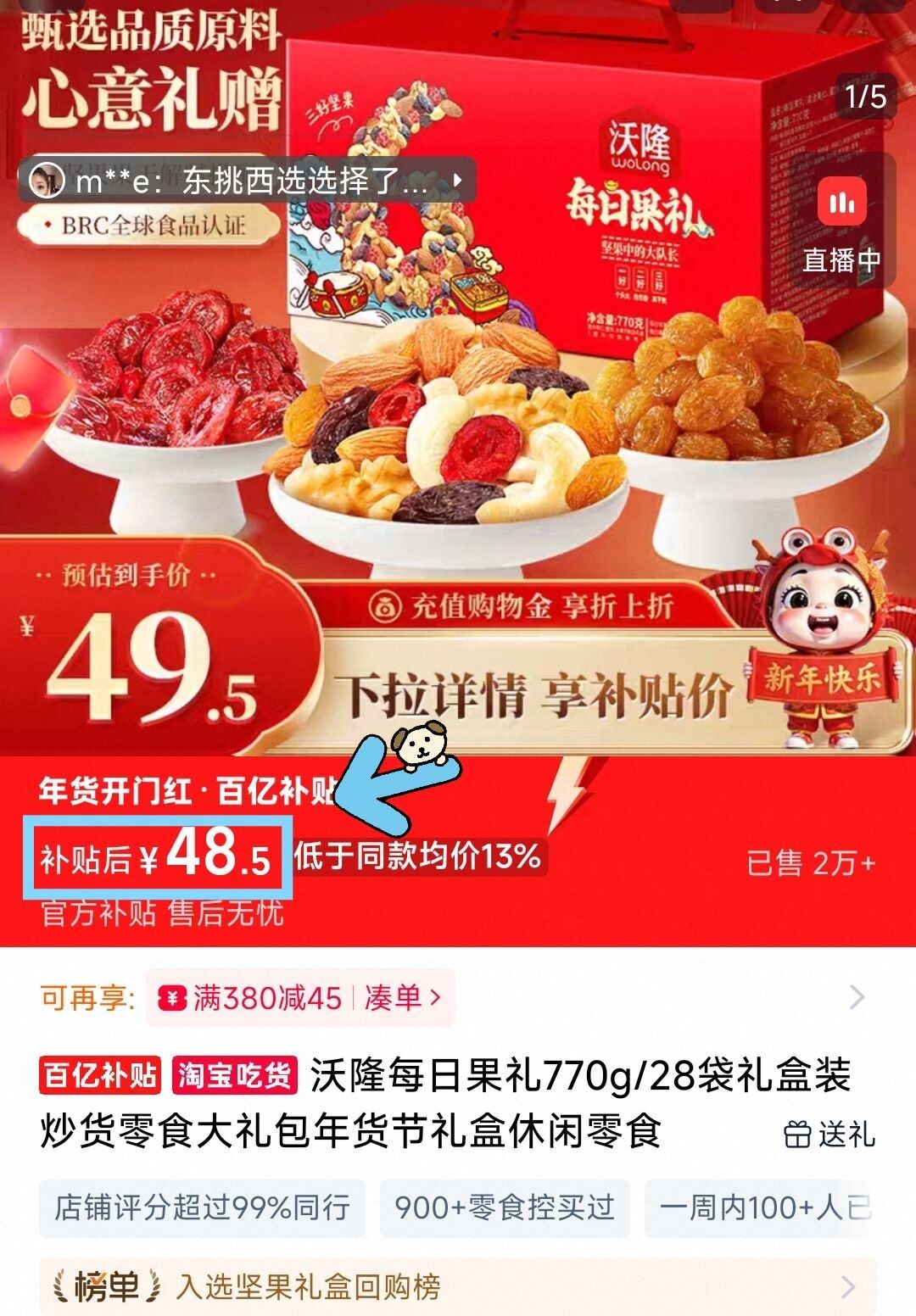Expand the 可再享 discounts row chevron
This screenshot has width=916, height=1316.
(857, 997)
